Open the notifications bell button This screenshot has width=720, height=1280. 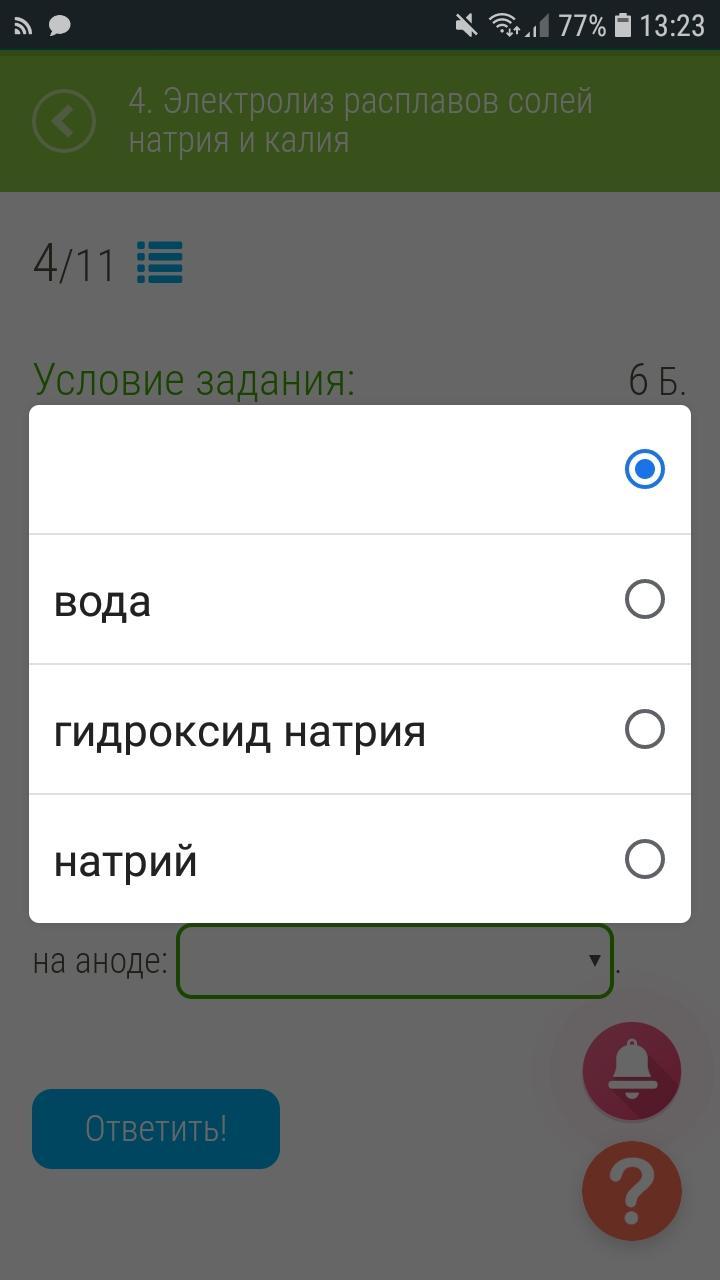coord(632,1071)
